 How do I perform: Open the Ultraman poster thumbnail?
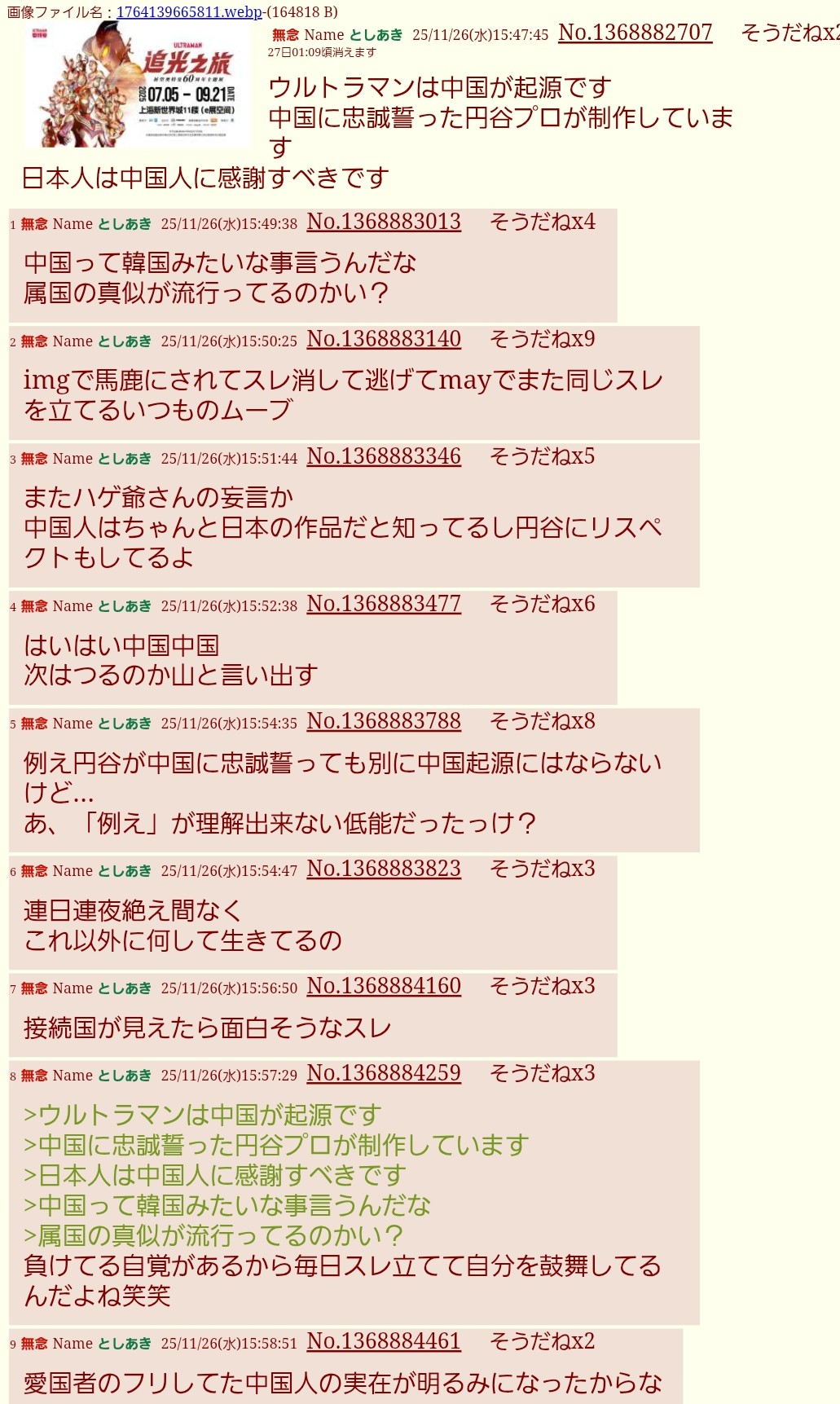coord(134,84)
